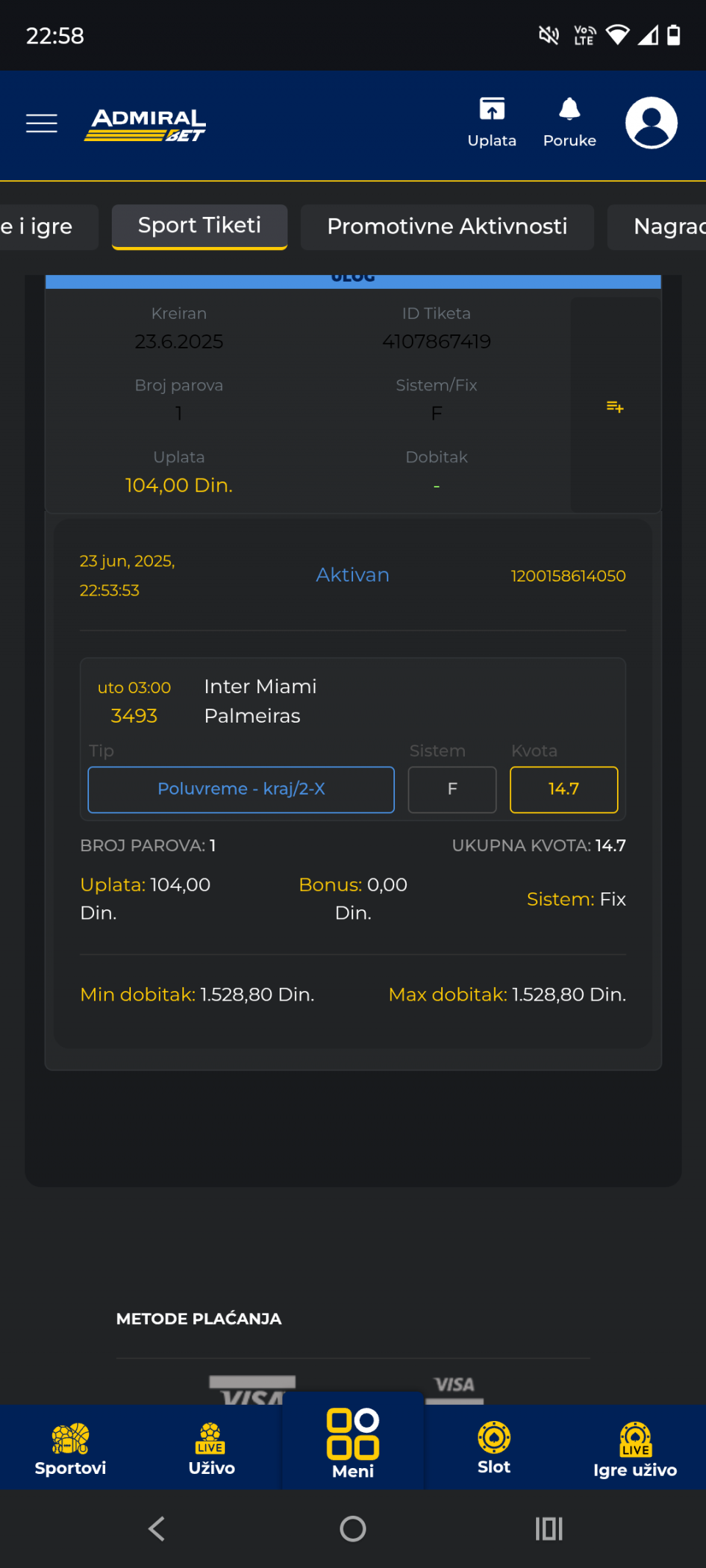The height and width of the screenshot is (1568, 706).
Task: Open the user profile avatar
Action: tap(651, 123)
